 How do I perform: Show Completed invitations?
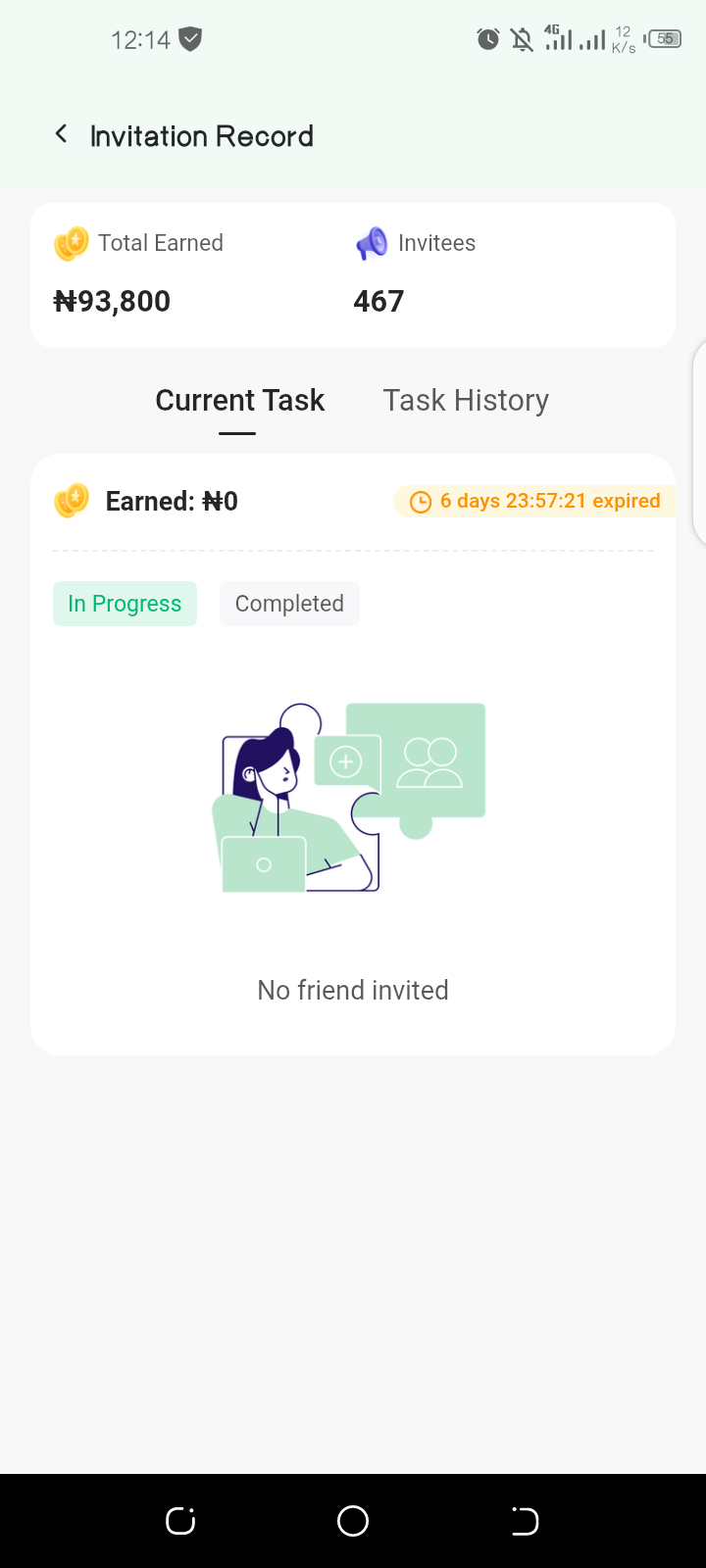(289, 604)
